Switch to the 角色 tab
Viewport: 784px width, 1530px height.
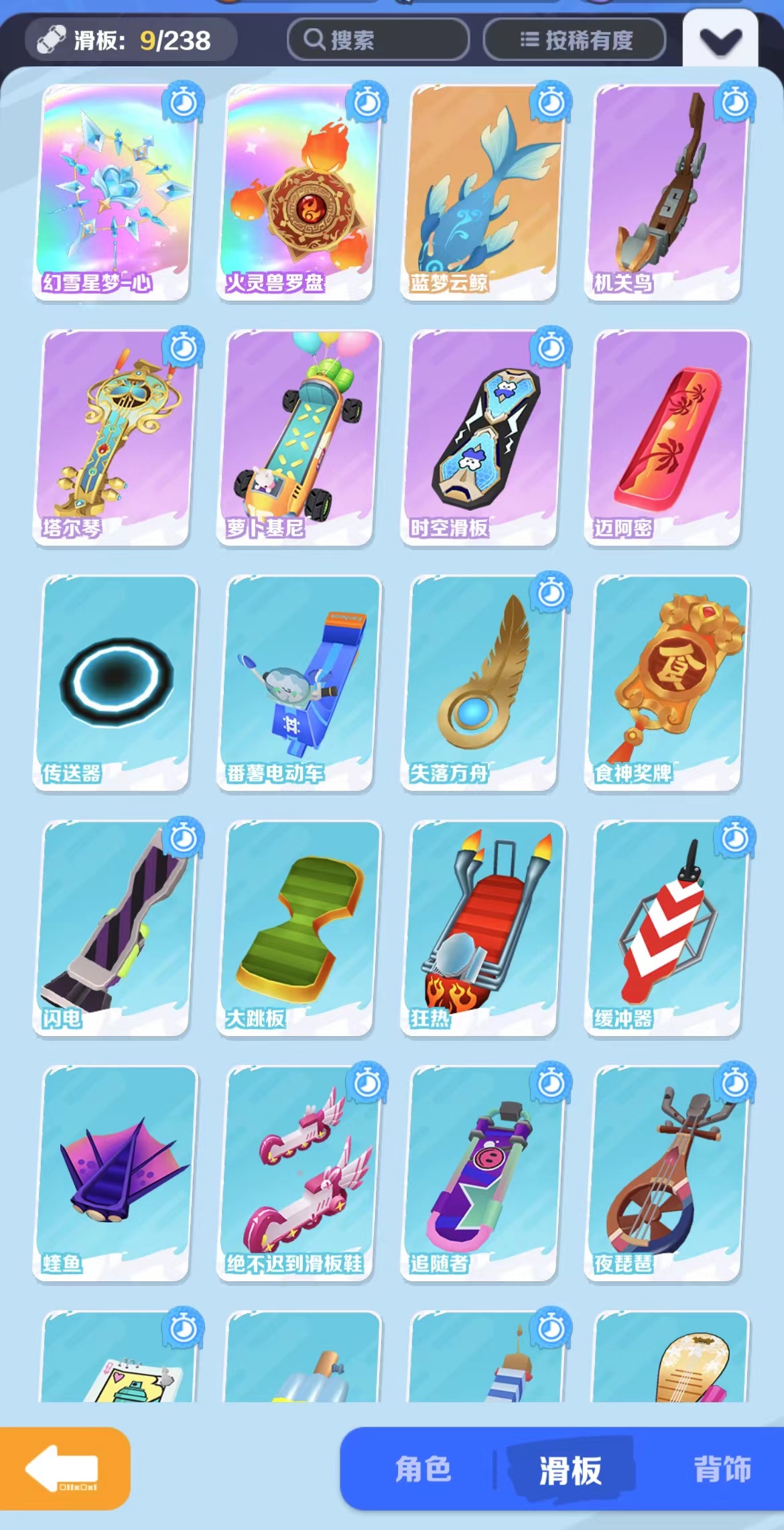pos(423,1469)
